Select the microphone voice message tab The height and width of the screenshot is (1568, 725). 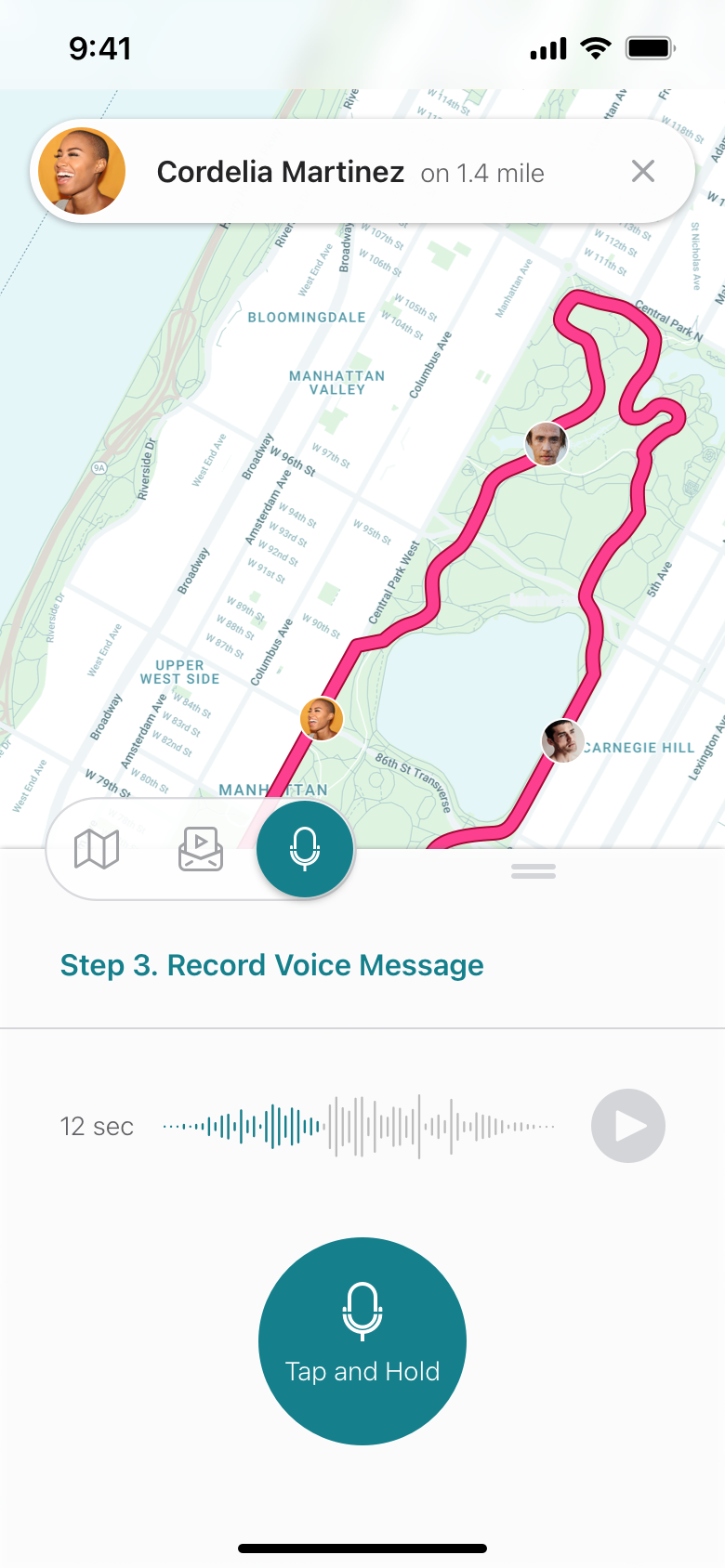coord(305,848)
